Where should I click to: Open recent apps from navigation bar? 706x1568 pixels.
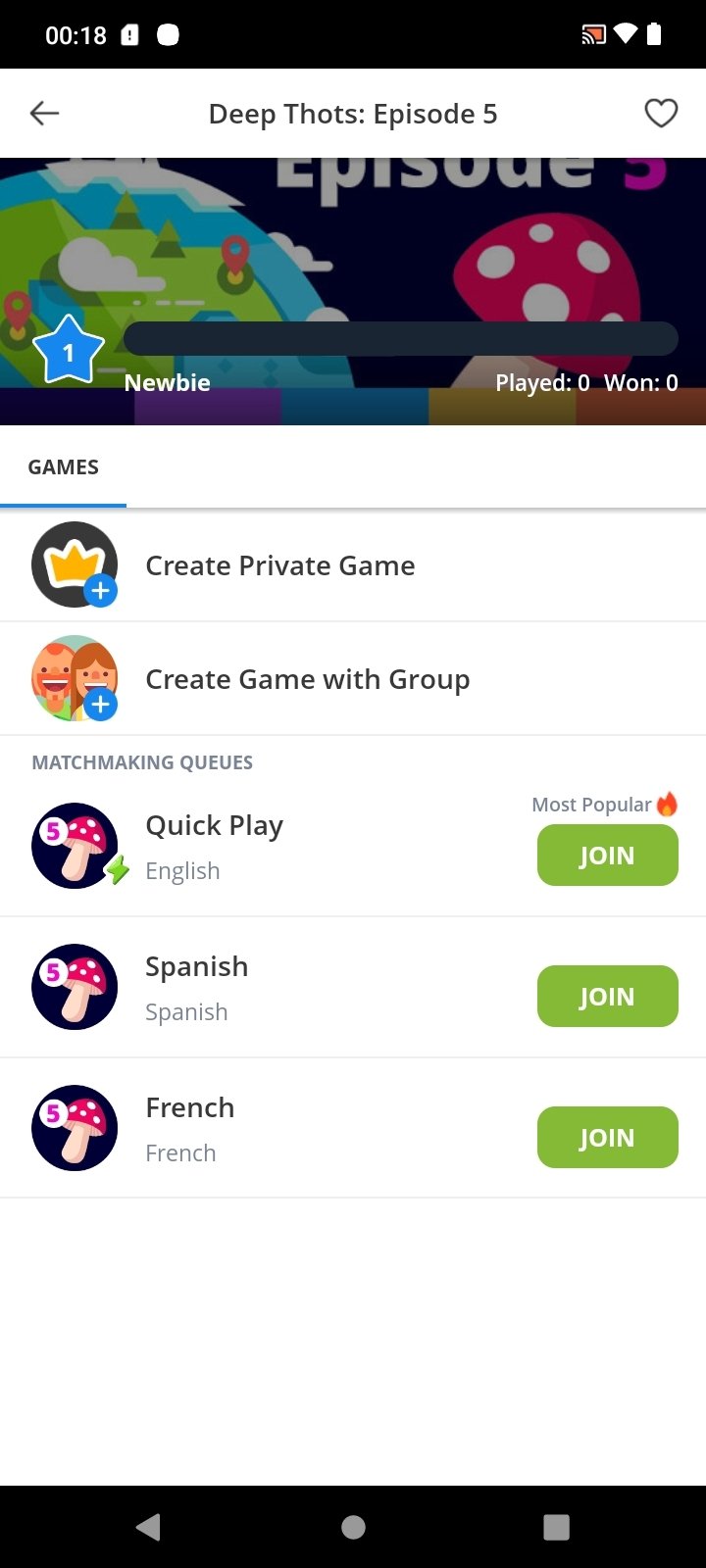[x=556, y=1527]
